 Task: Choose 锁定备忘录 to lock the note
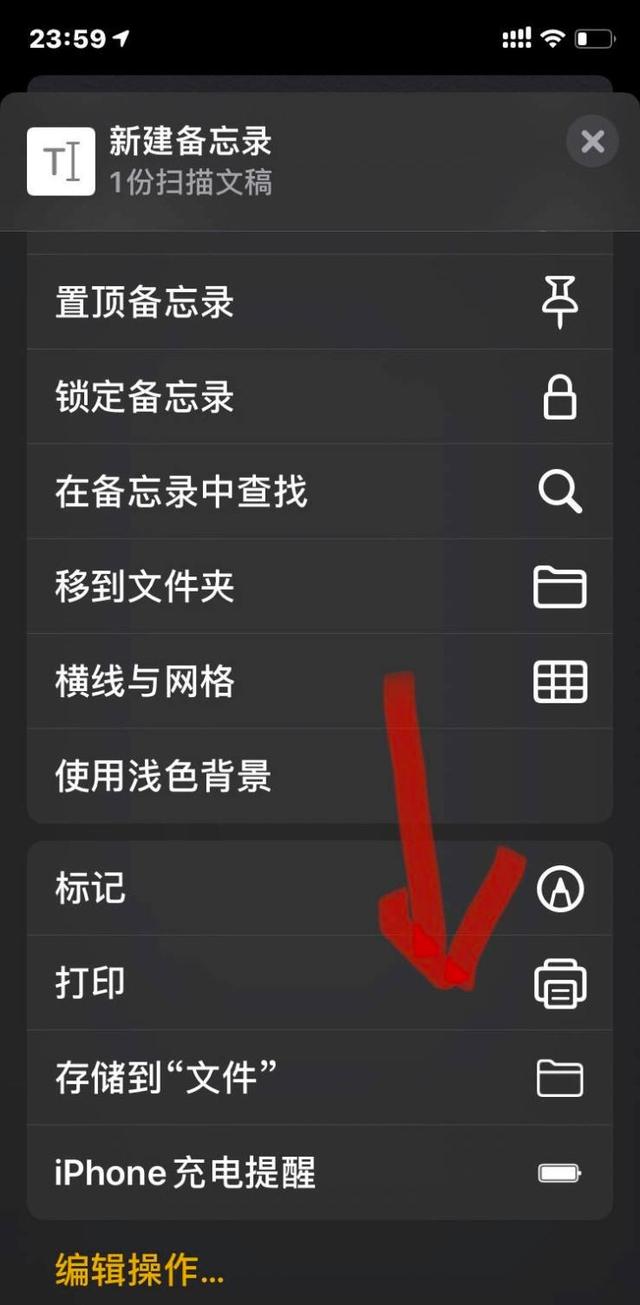tap(320, 397)
